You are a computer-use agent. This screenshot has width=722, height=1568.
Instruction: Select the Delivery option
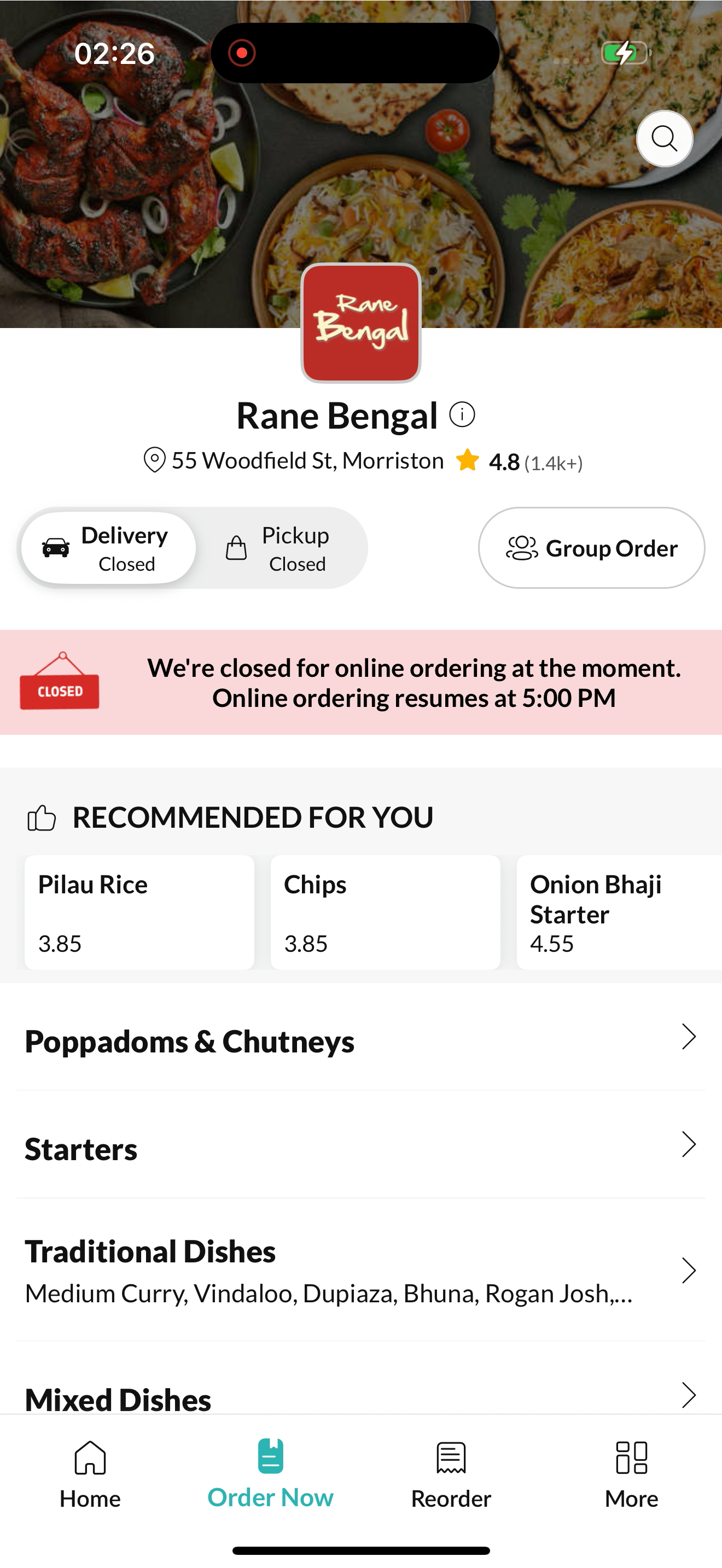click(x=108, y=548)
